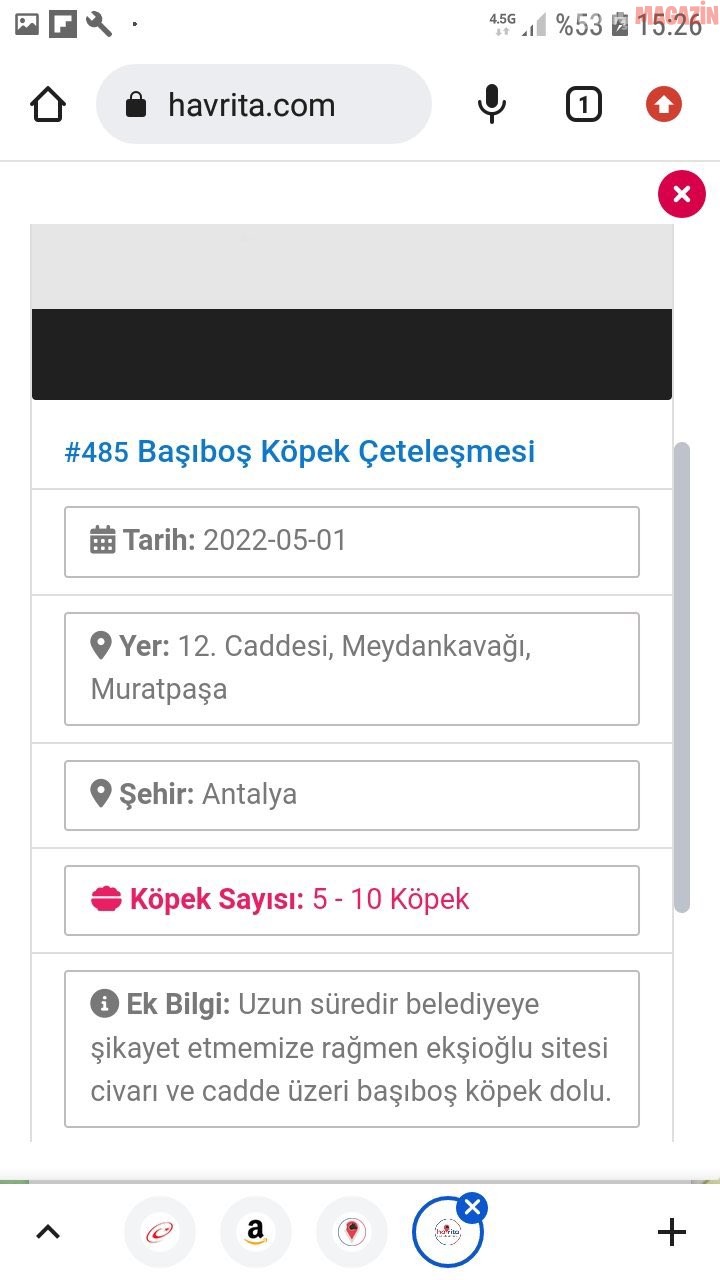Open the red update menu icon
This screenshot has height=1280, width=720.
pos(663,105)
